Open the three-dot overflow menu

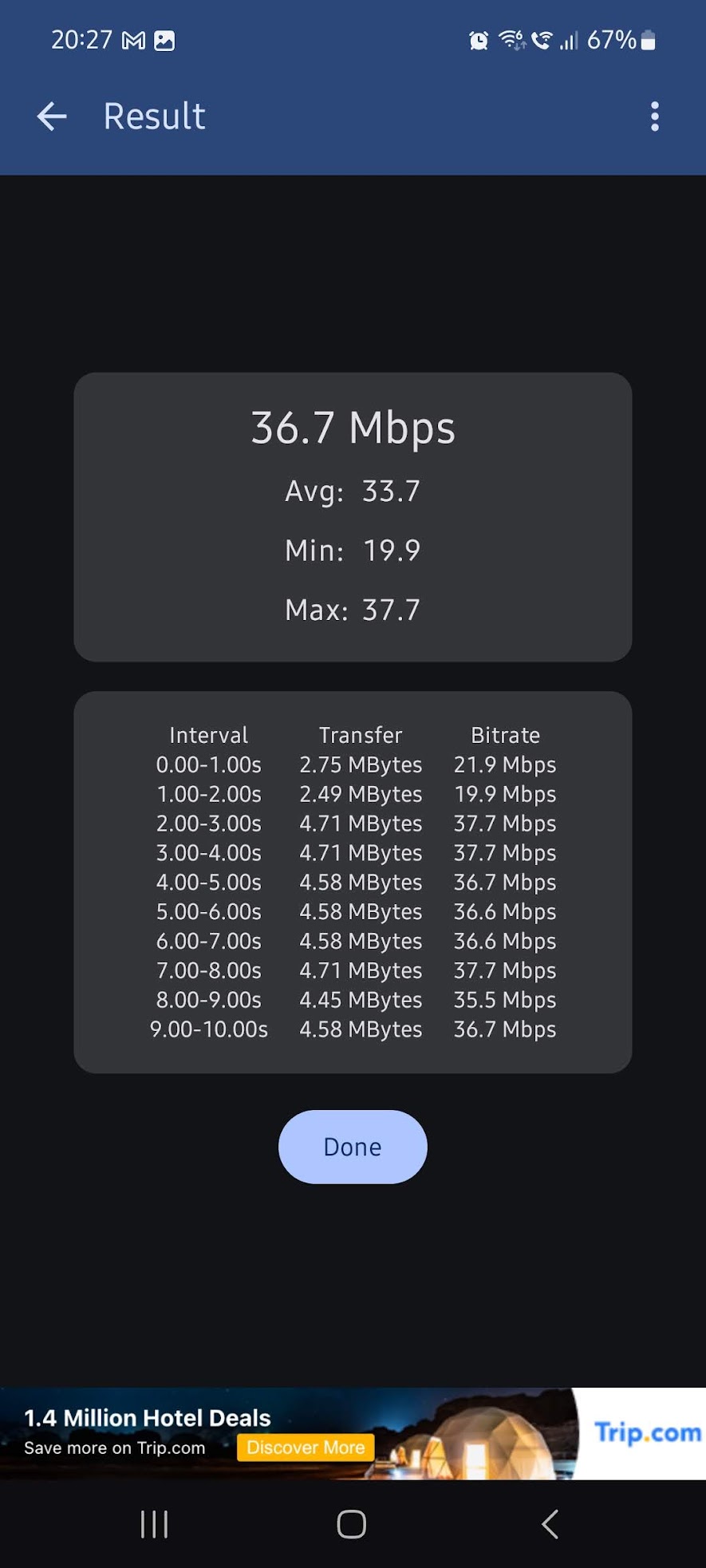(x=654, y=117)
